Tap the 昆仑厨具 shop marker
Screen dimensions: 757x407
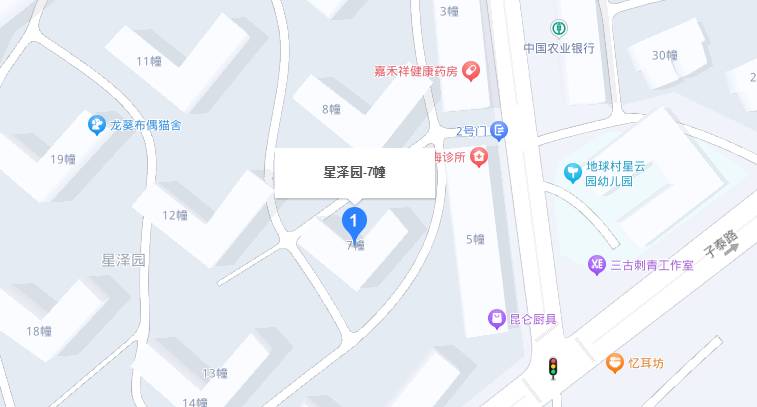tap(496, 319)
